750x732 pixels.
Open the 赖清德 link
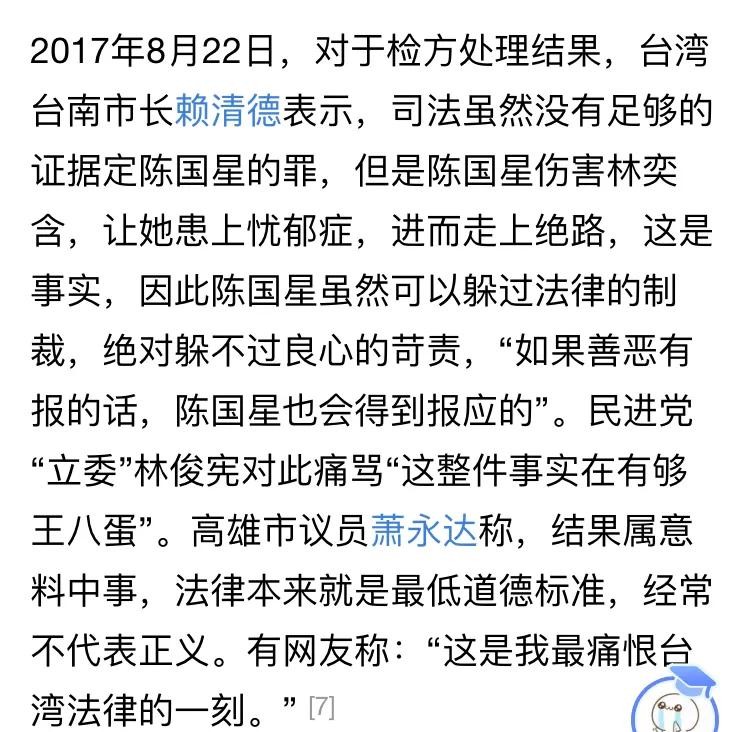227,110
